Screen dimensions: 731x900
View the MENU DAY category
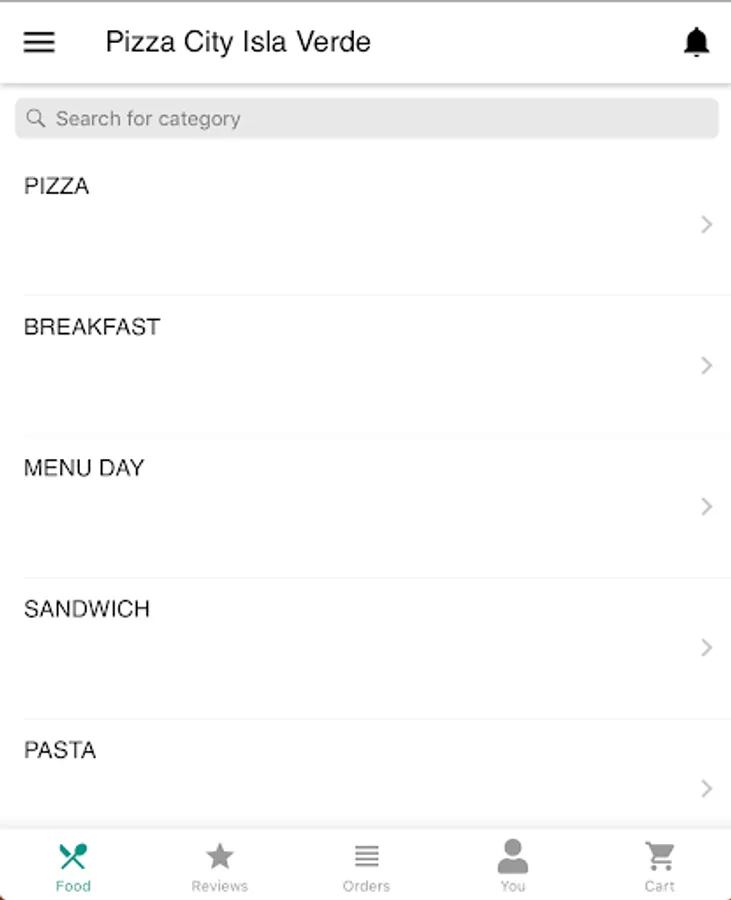point(366,506)
